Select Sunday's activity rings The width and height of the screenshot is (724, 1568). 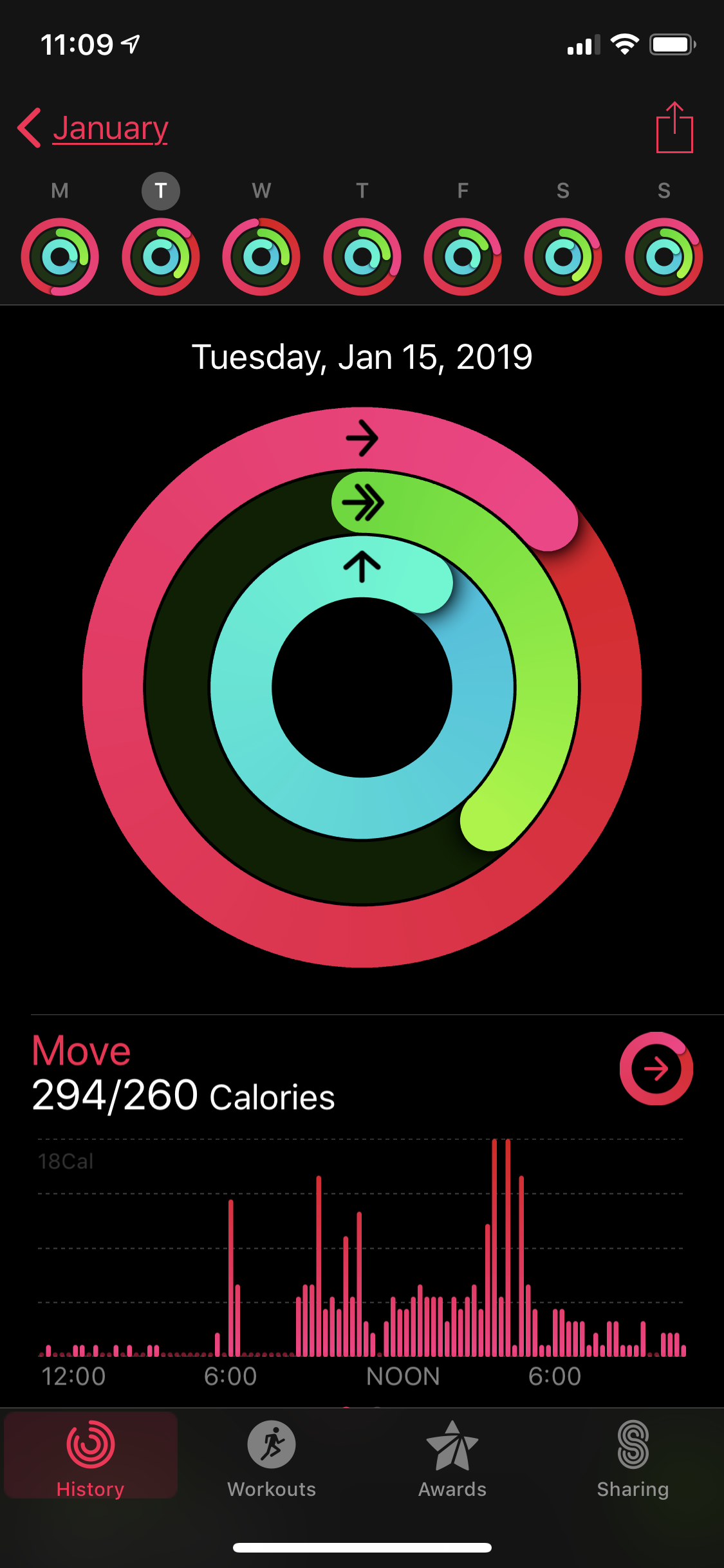pyautogui.click(x=664, y=257)
